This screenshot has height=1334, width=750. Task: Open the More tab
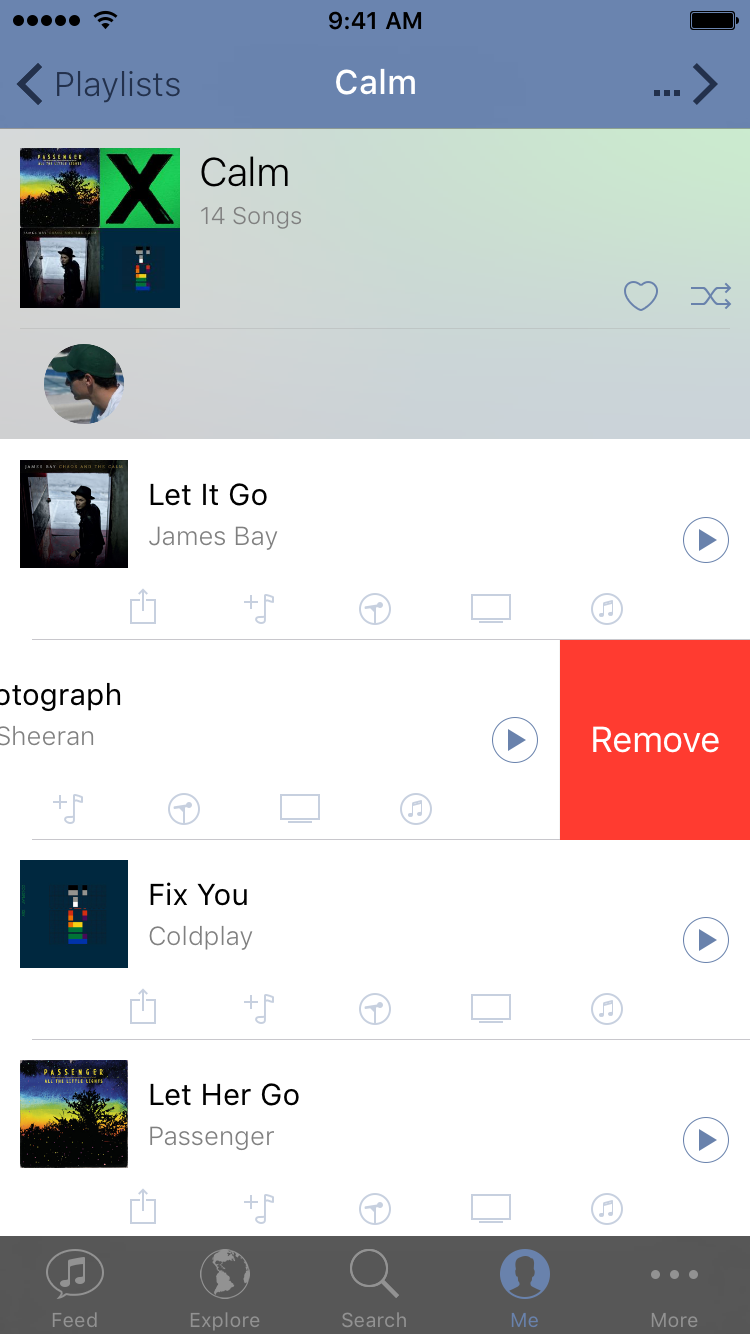pyautogui.click(x=675, y=1287)
